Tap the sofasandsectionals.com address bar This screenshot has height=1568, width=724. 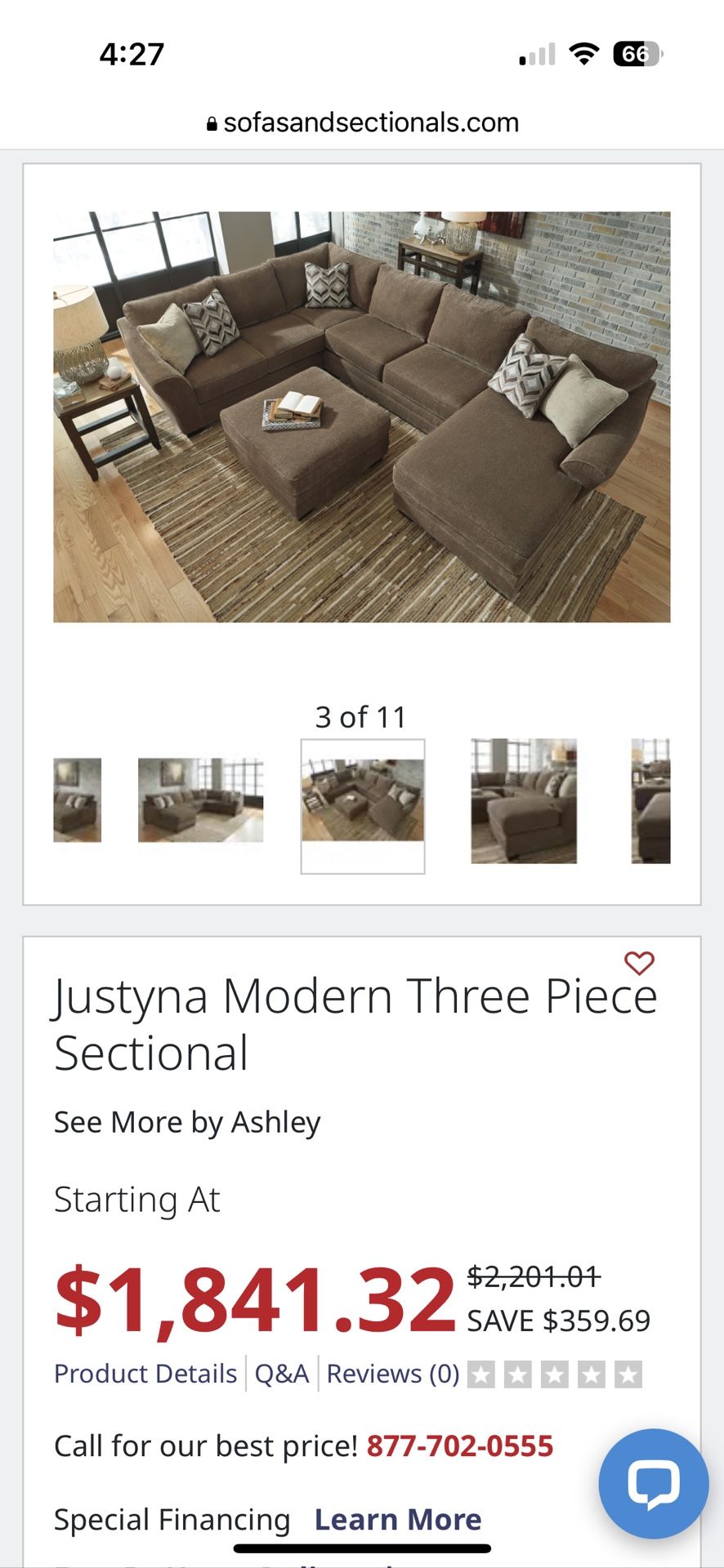point(362,122)
